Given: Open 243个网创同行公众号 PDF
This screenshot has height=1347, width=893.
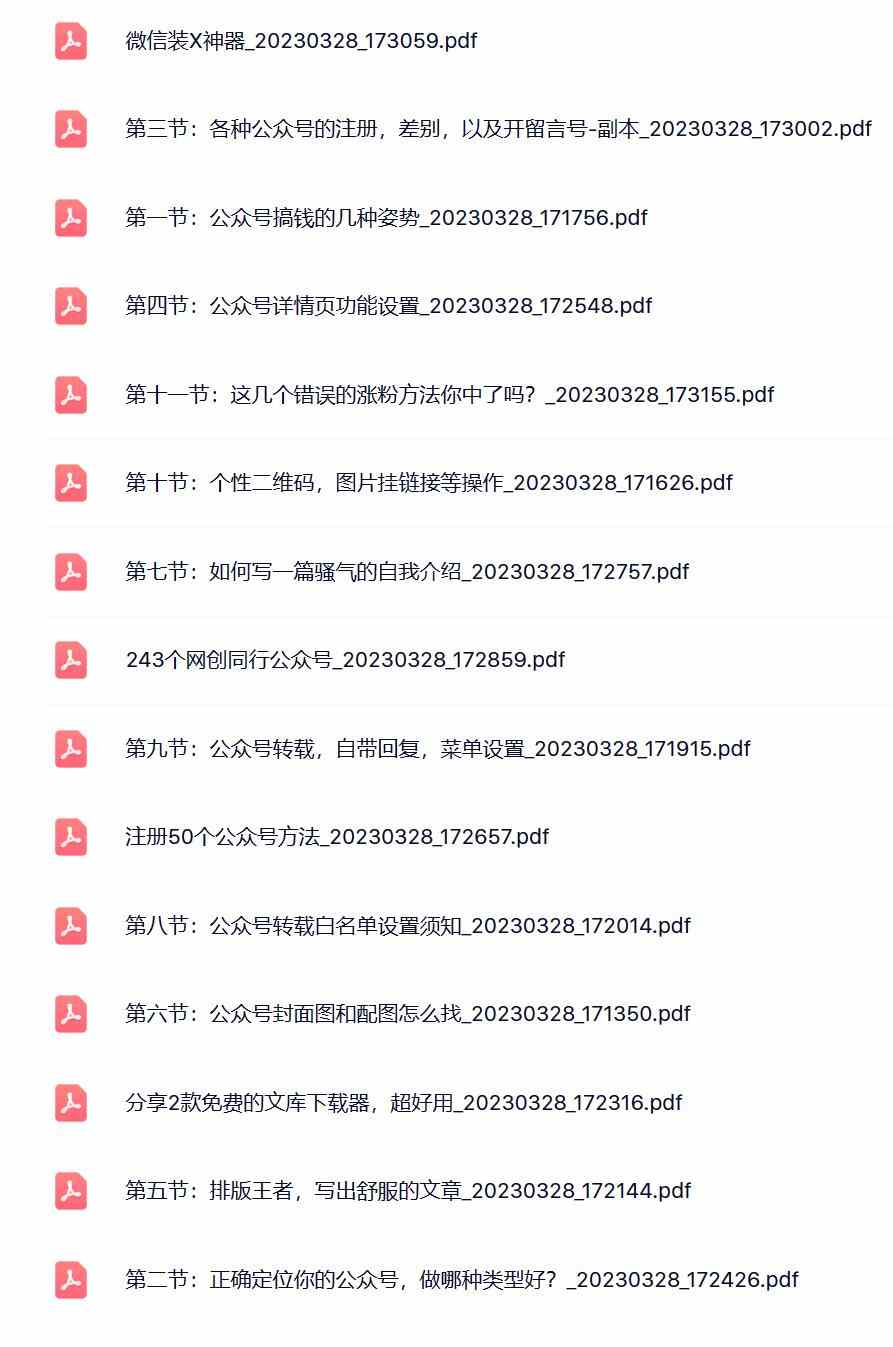Looking at the screenshot, I should pyautogui.click(x=345, y=660).
